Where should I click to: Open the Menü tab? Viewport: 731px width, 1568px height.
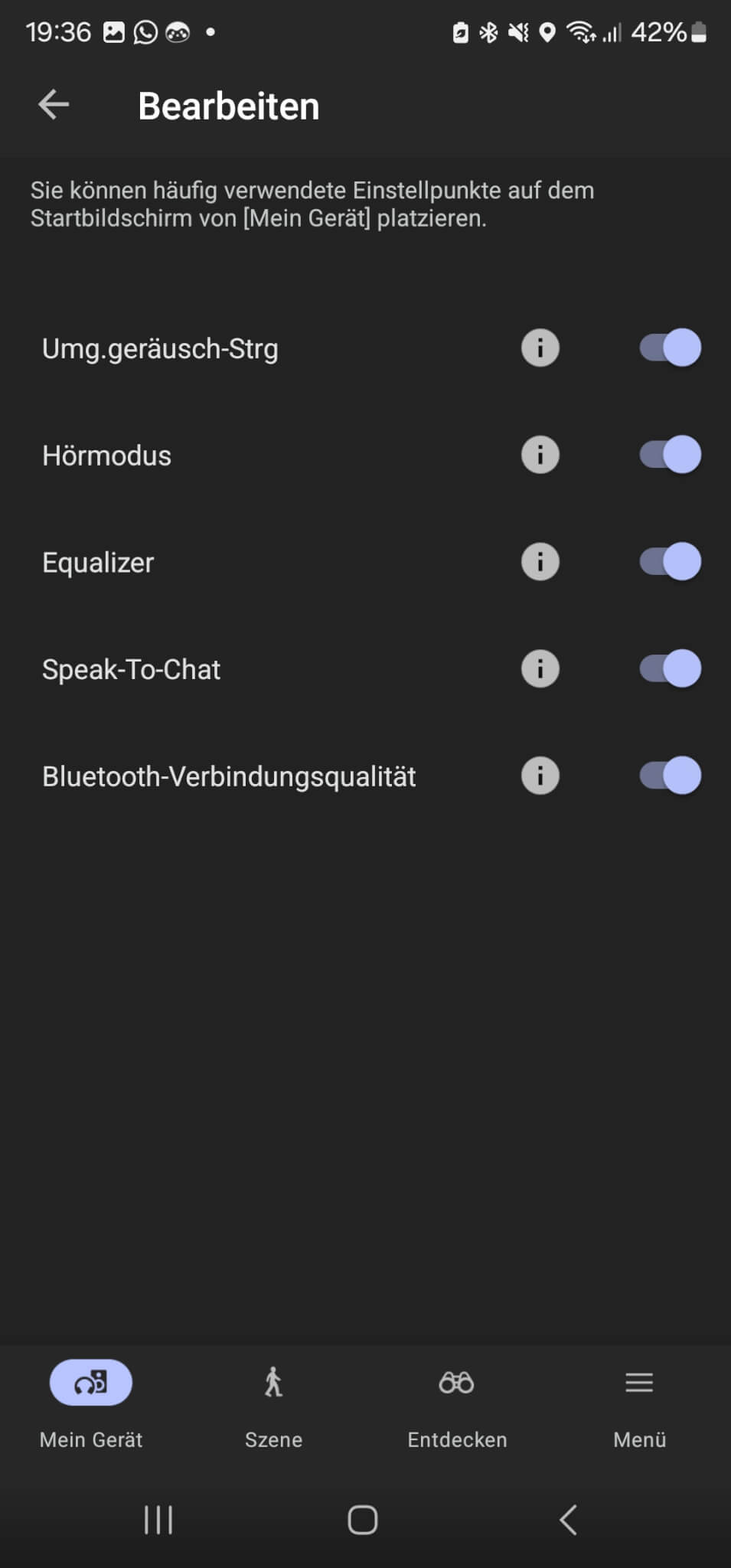point(639,1403)
